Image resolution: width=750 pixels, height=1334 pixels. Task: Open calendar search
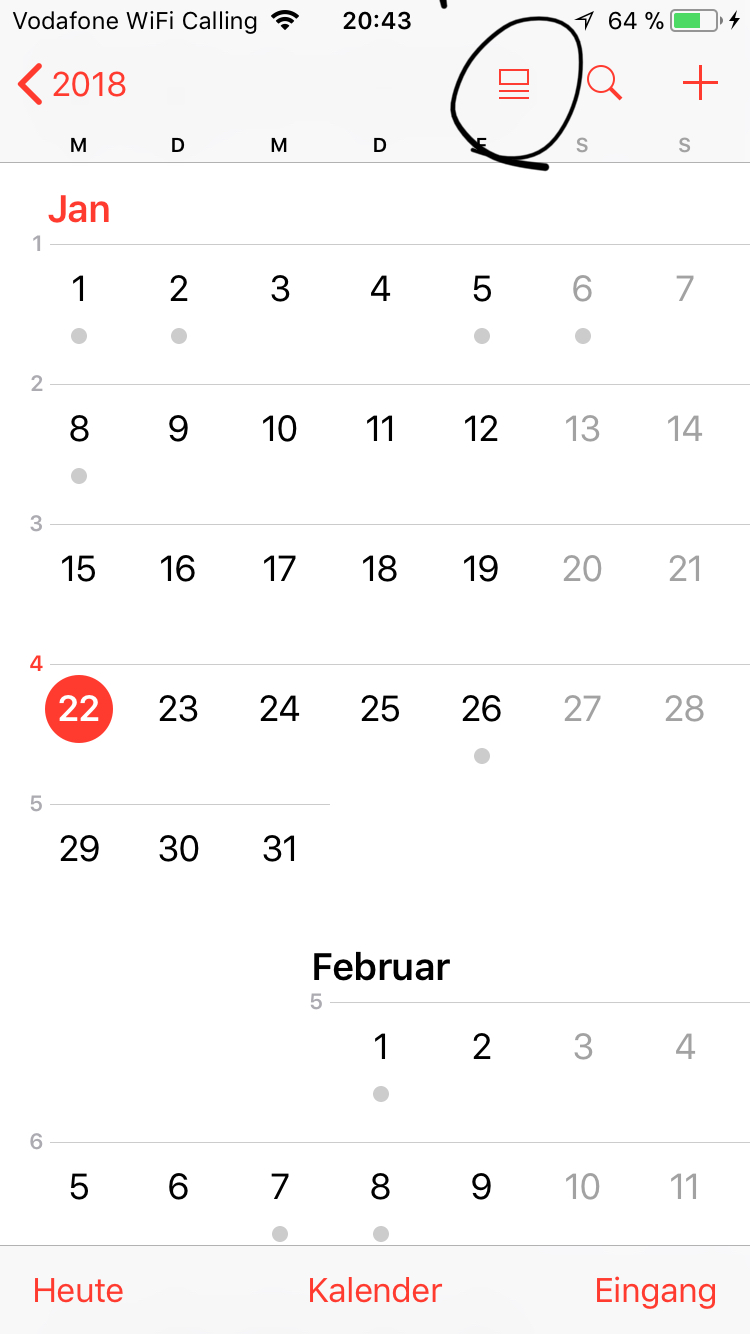(x=604, y=84)
